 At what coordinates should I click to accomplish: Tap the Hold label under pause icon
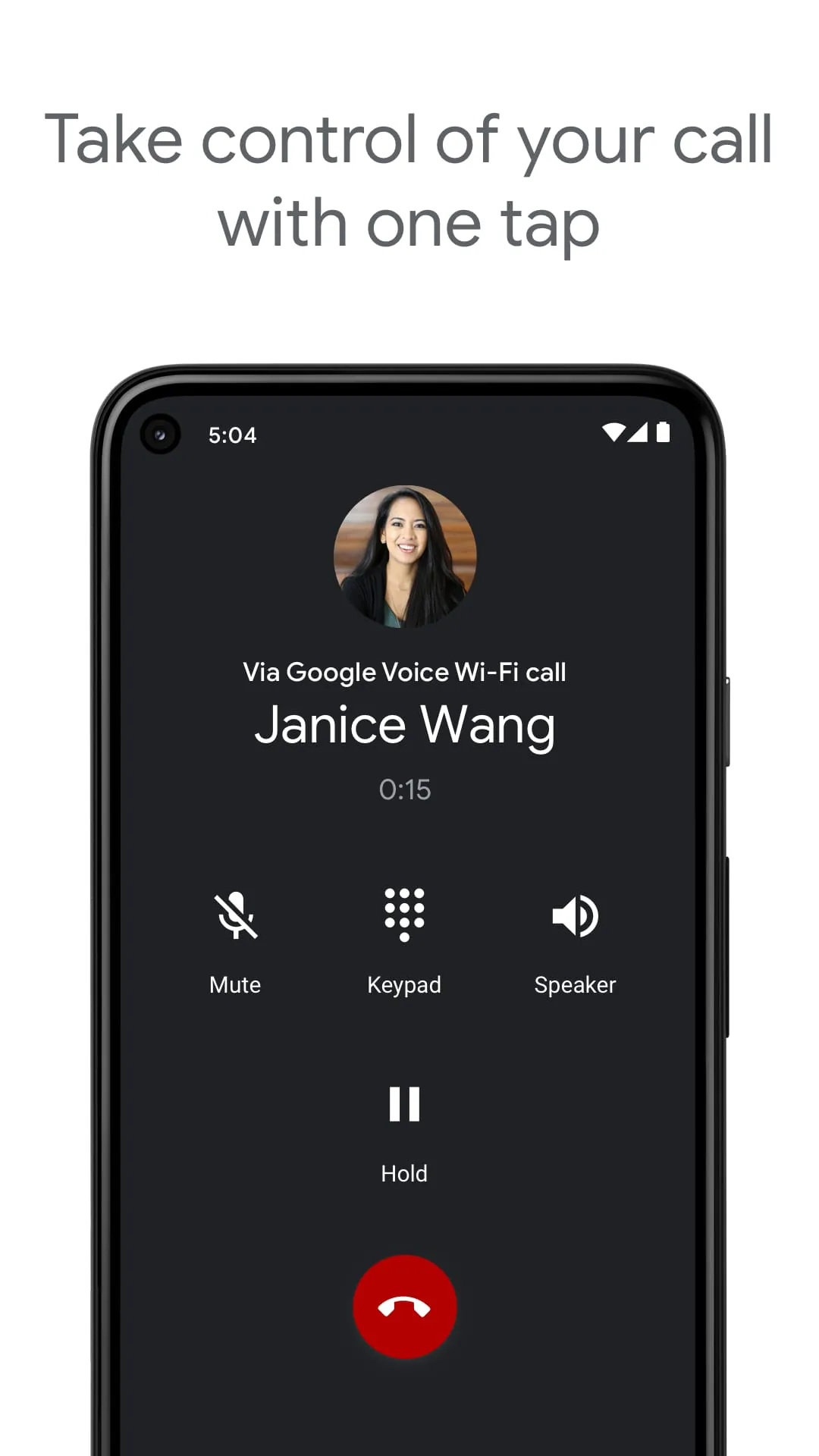point(404,1172)
